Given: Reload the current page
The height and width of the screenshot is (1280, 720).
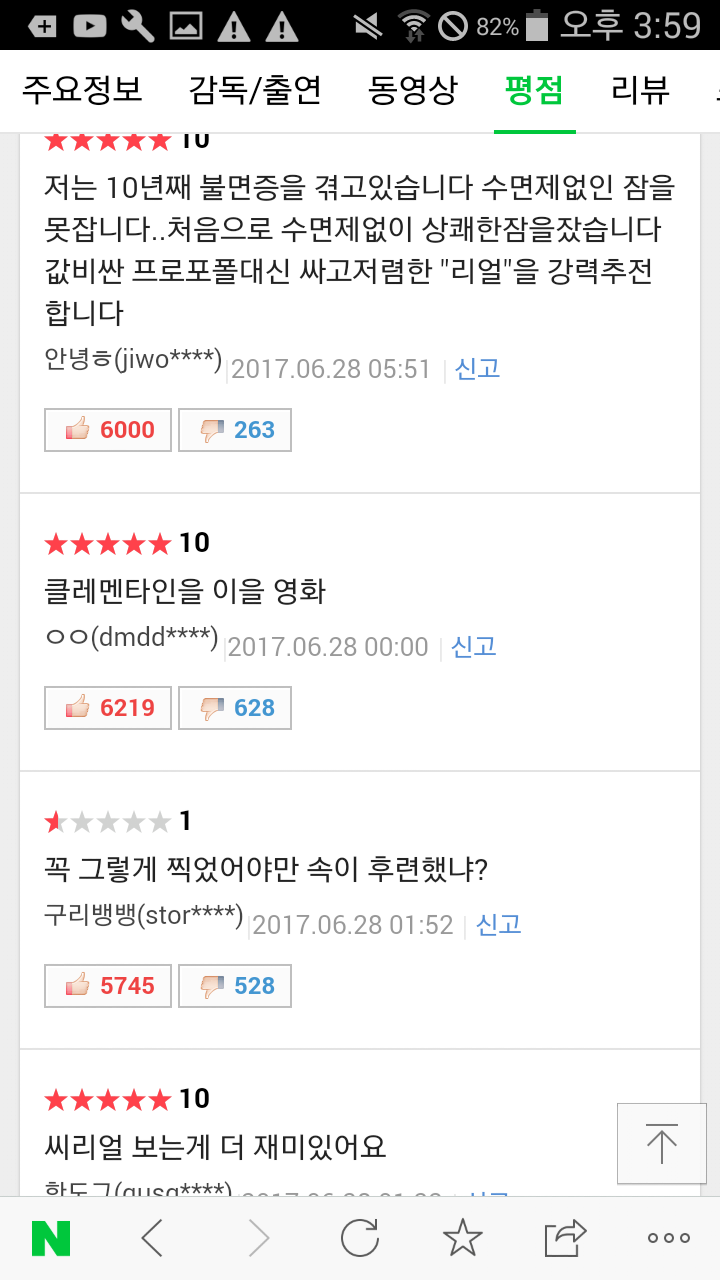Looking at the screenshot, I should (x=360, y=1239).
